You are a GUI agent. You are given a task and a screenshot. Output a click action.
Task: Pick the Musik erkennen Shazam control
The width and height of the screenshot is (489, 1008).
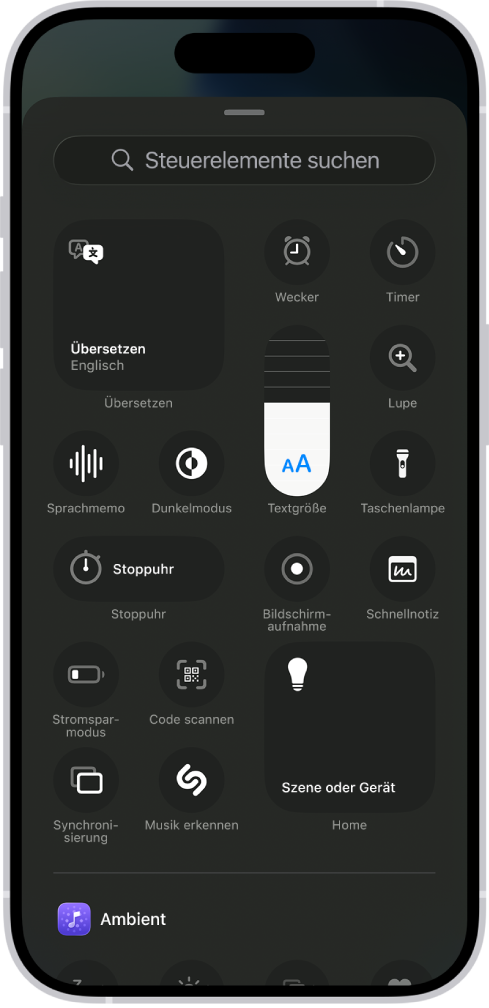[x=191, y=780]
